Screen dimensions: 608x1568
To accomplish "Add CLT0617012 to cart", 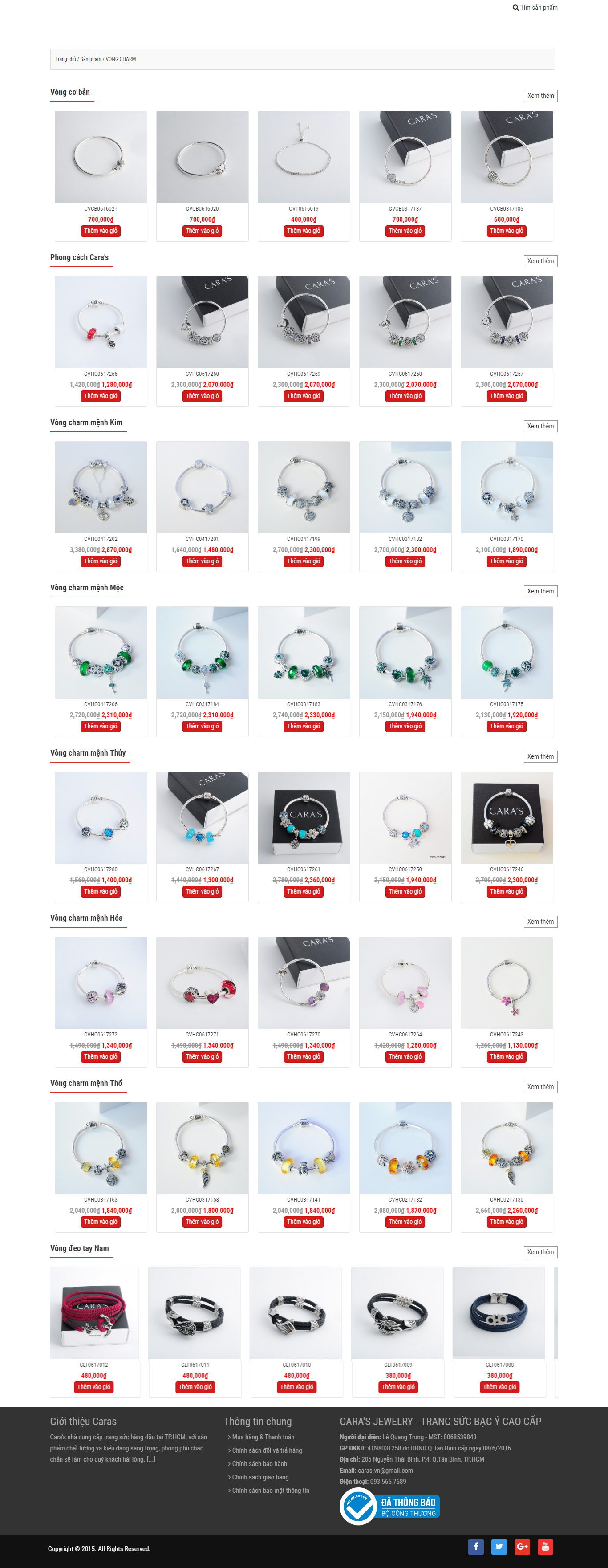I will (94, 1387).
